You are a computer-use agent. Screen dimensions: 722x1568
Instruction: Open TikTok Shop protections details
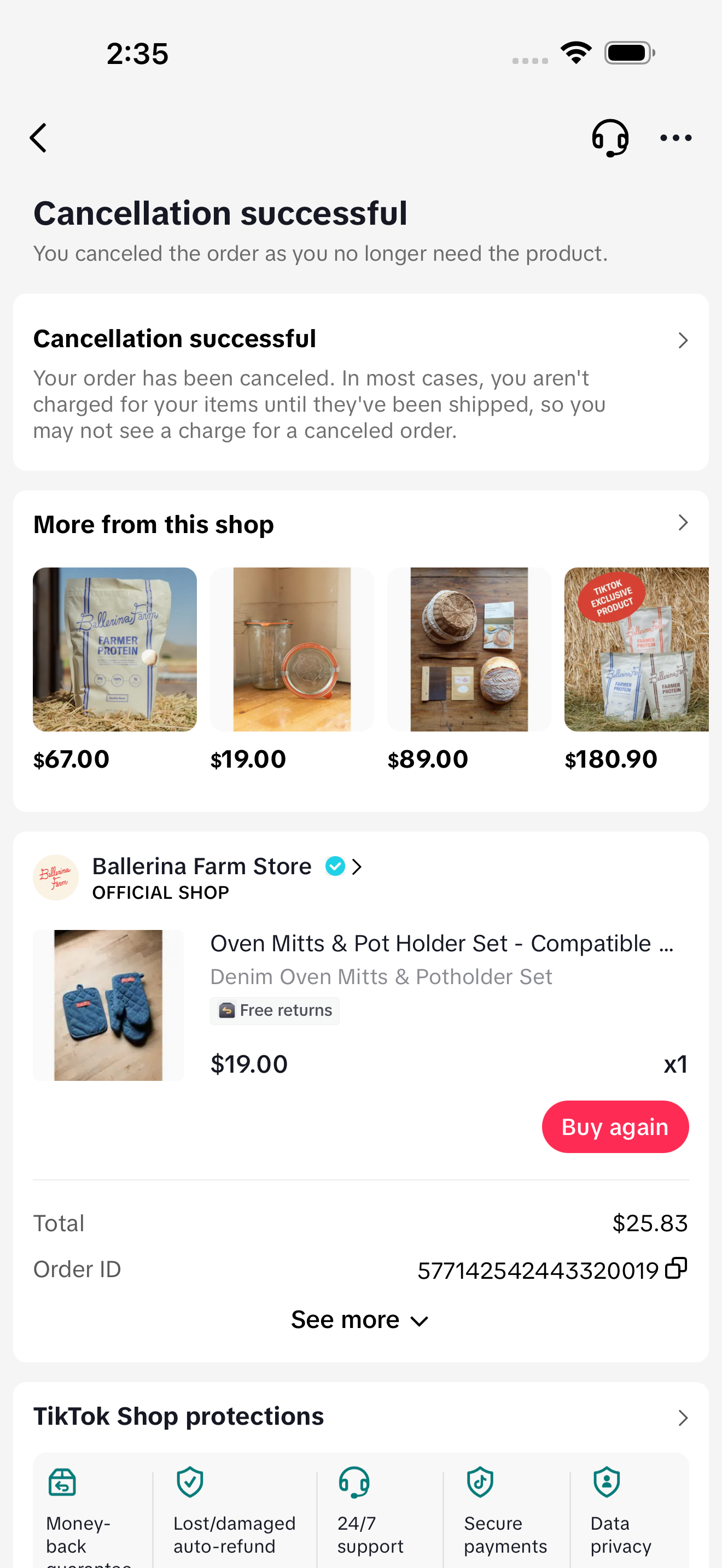(683, 1418)
